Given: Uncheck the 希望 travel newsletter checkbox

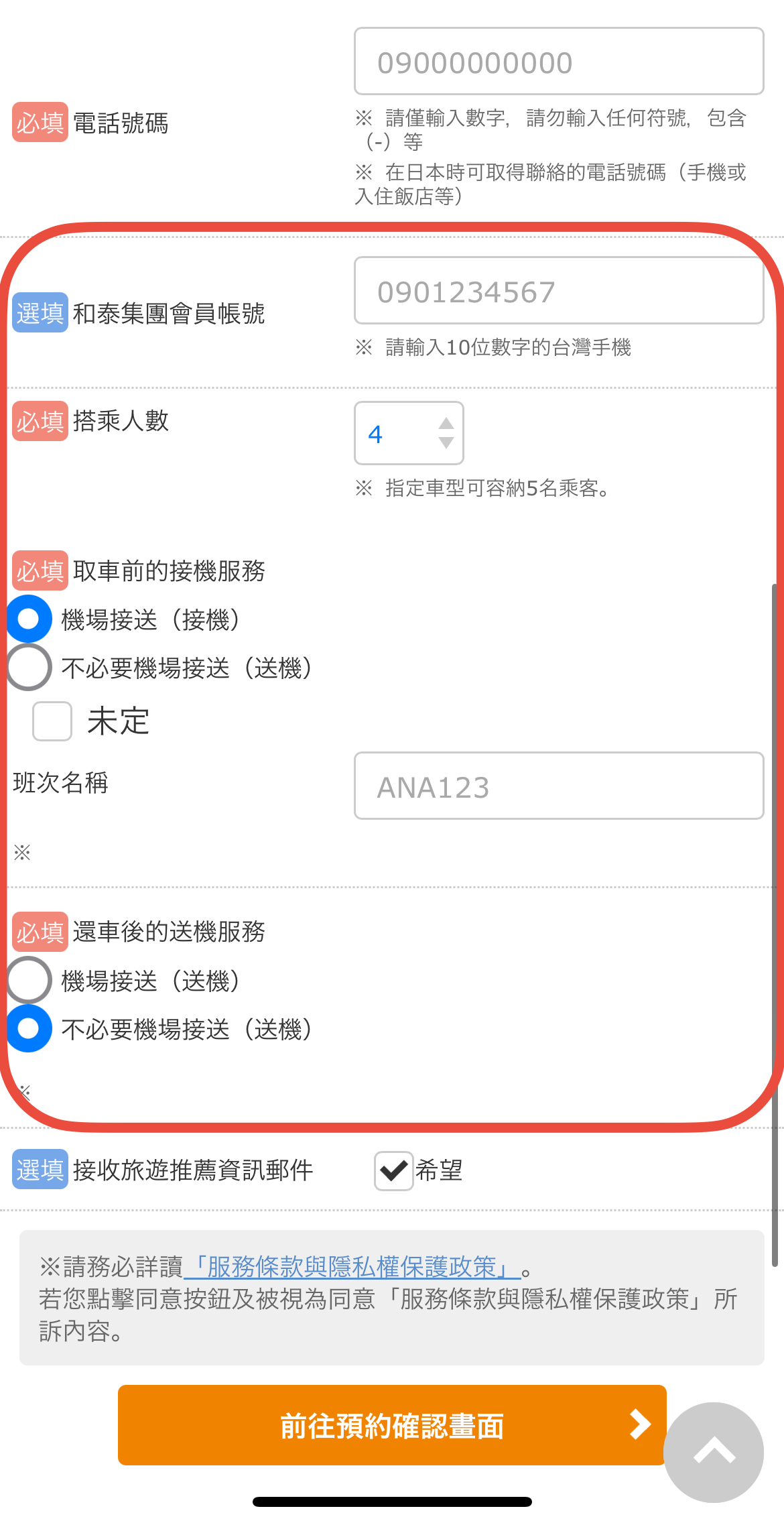Looking at the screenshot, I should 393,1170.
